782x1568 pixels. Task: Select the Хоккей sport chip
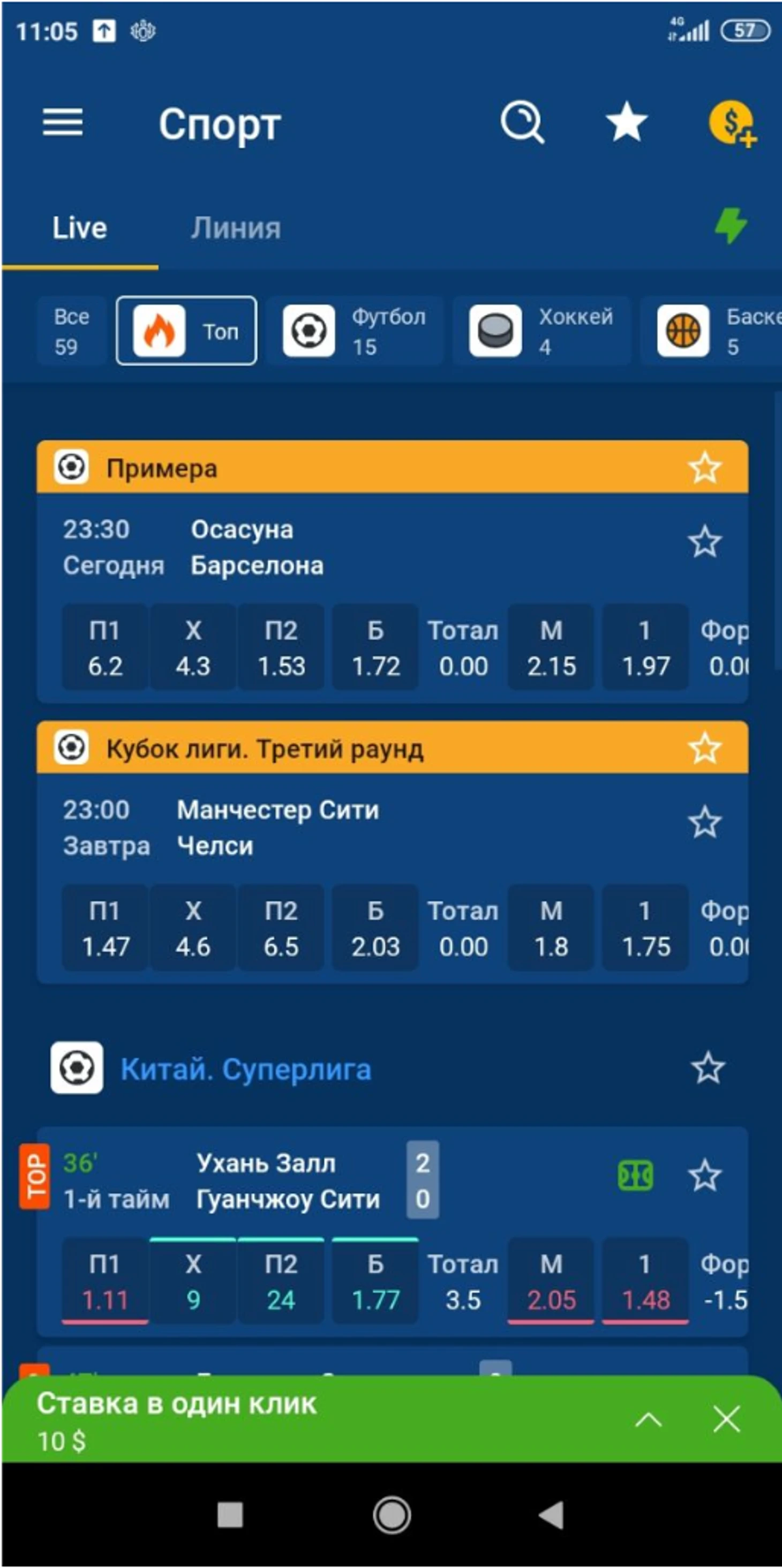(541, 331)
